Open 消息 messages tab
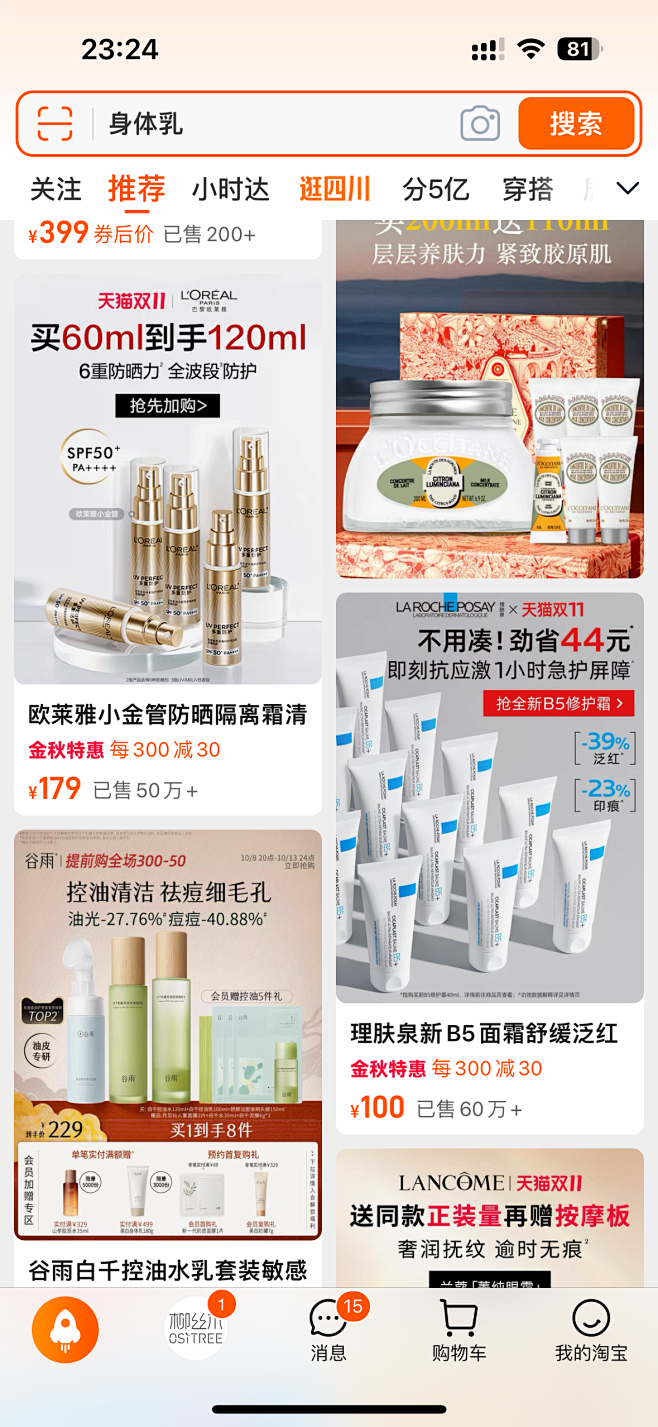This screenshot has height=1427, width=658. click(x=328, y=1331)
